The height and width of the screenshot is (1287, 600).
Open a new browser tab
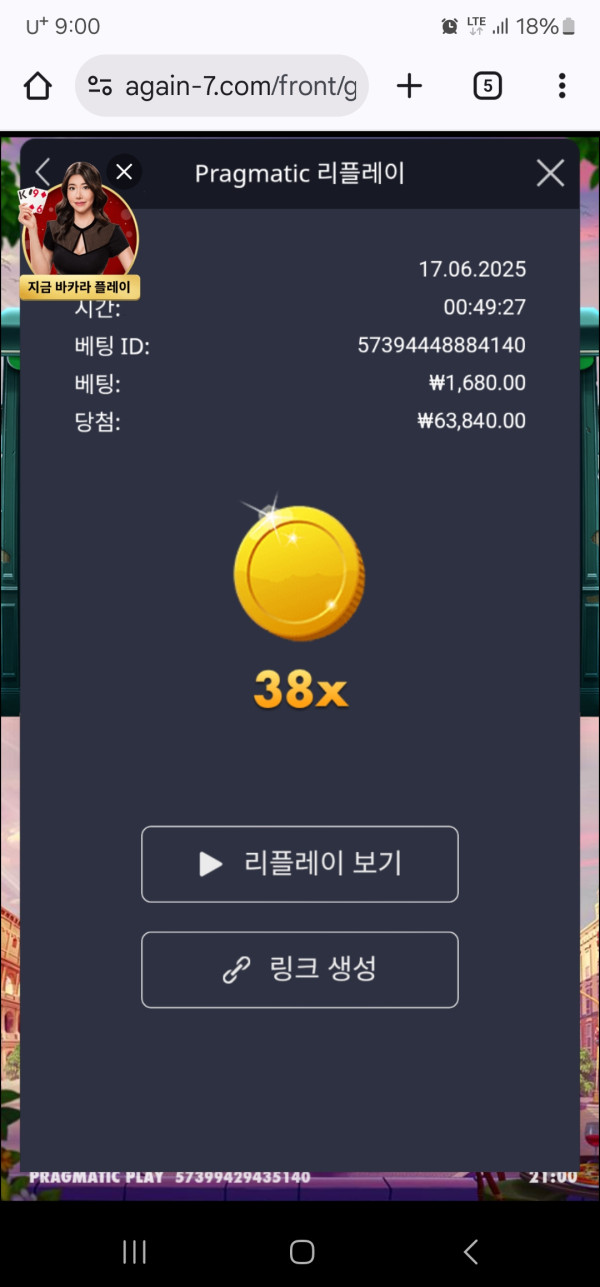(409, 87)
